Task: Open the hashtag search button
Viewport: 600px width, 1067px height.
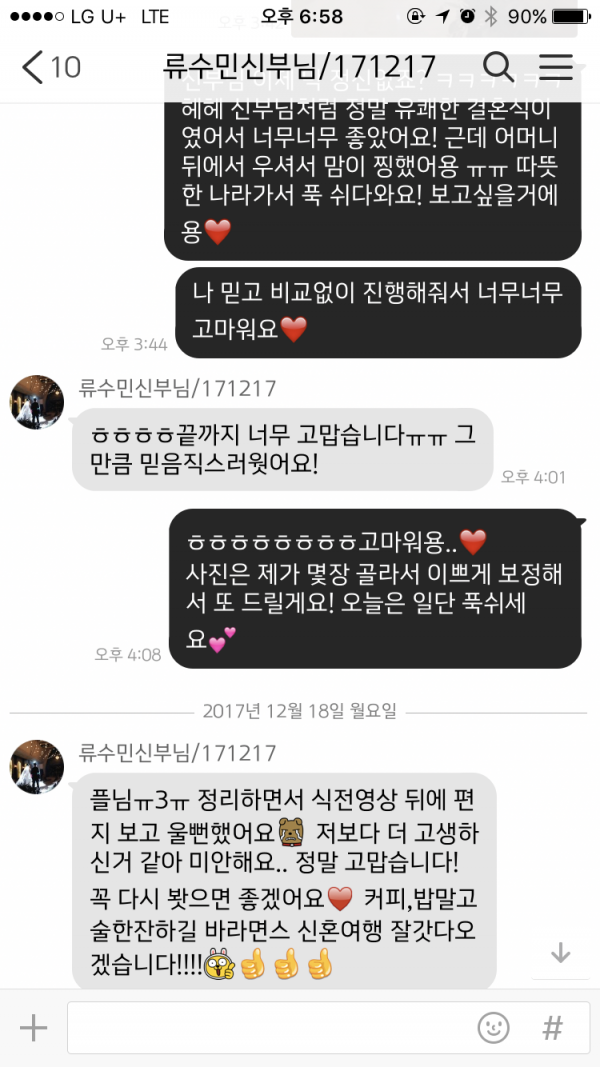Action: point(552,1027)
